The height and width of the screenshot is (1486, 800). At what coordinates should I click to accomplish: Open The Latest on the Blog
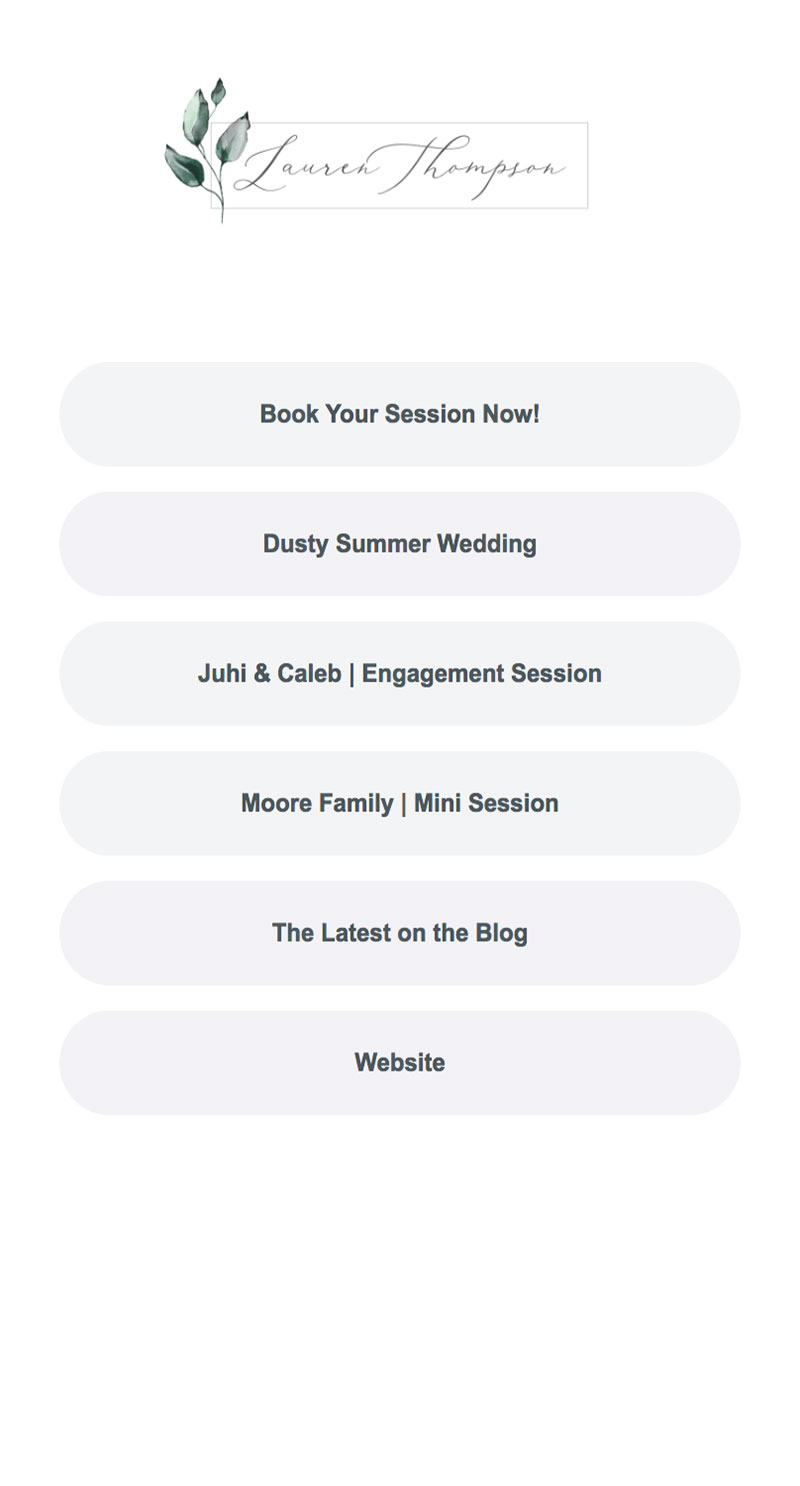400,933
